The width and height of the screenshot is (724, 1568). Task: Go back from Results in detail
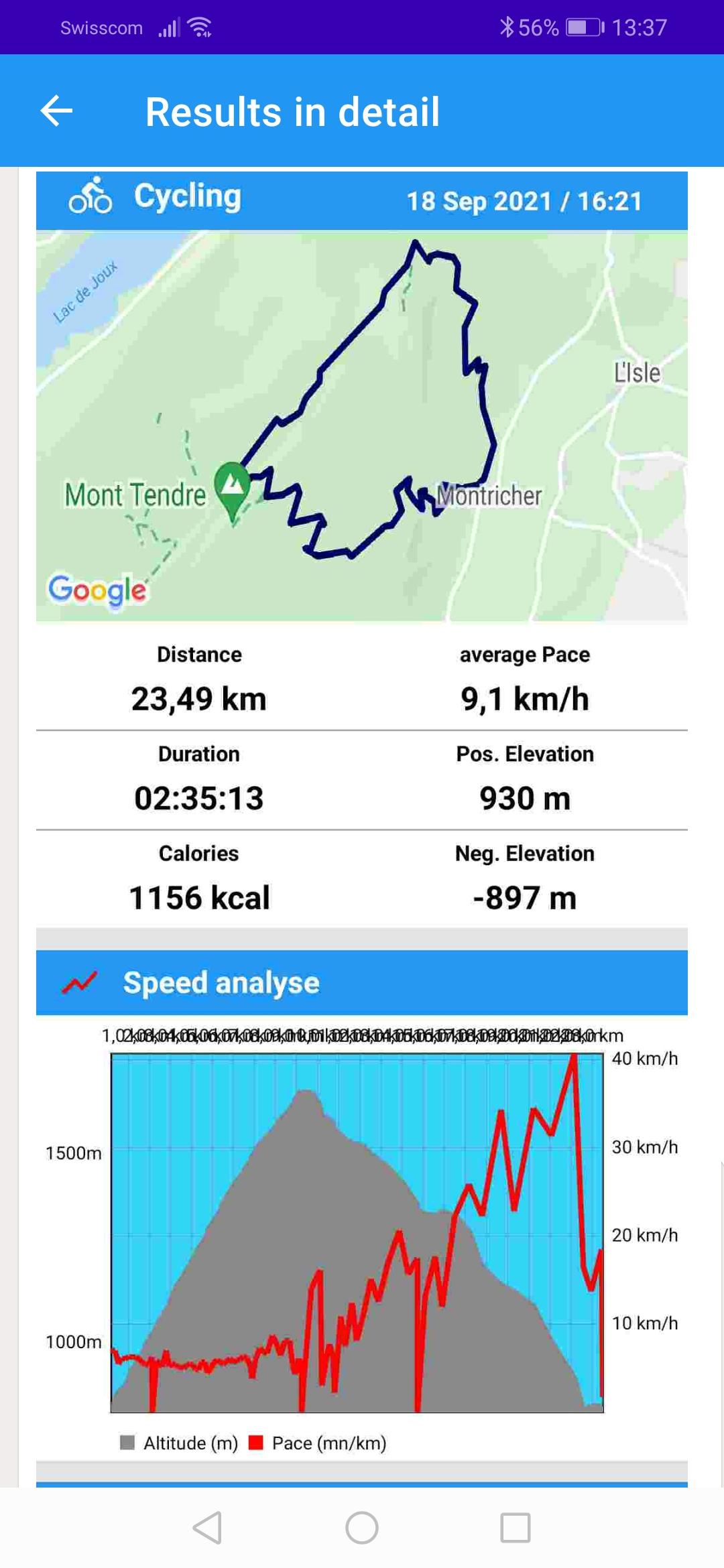pyautogui.click(x=57, y=111)
